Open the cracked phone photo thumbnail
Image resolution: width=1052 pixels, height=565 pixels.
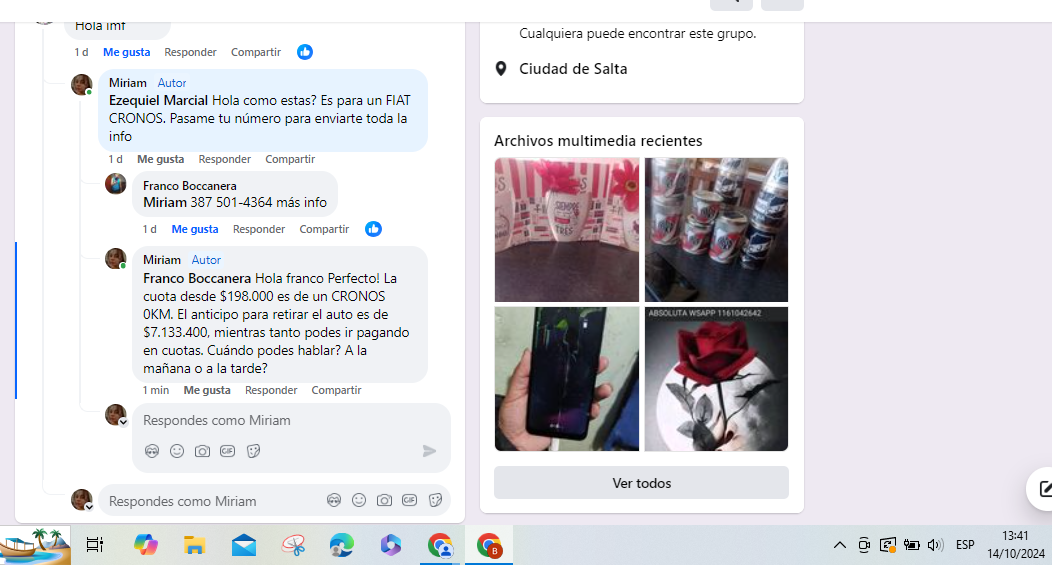pos(566,379)
